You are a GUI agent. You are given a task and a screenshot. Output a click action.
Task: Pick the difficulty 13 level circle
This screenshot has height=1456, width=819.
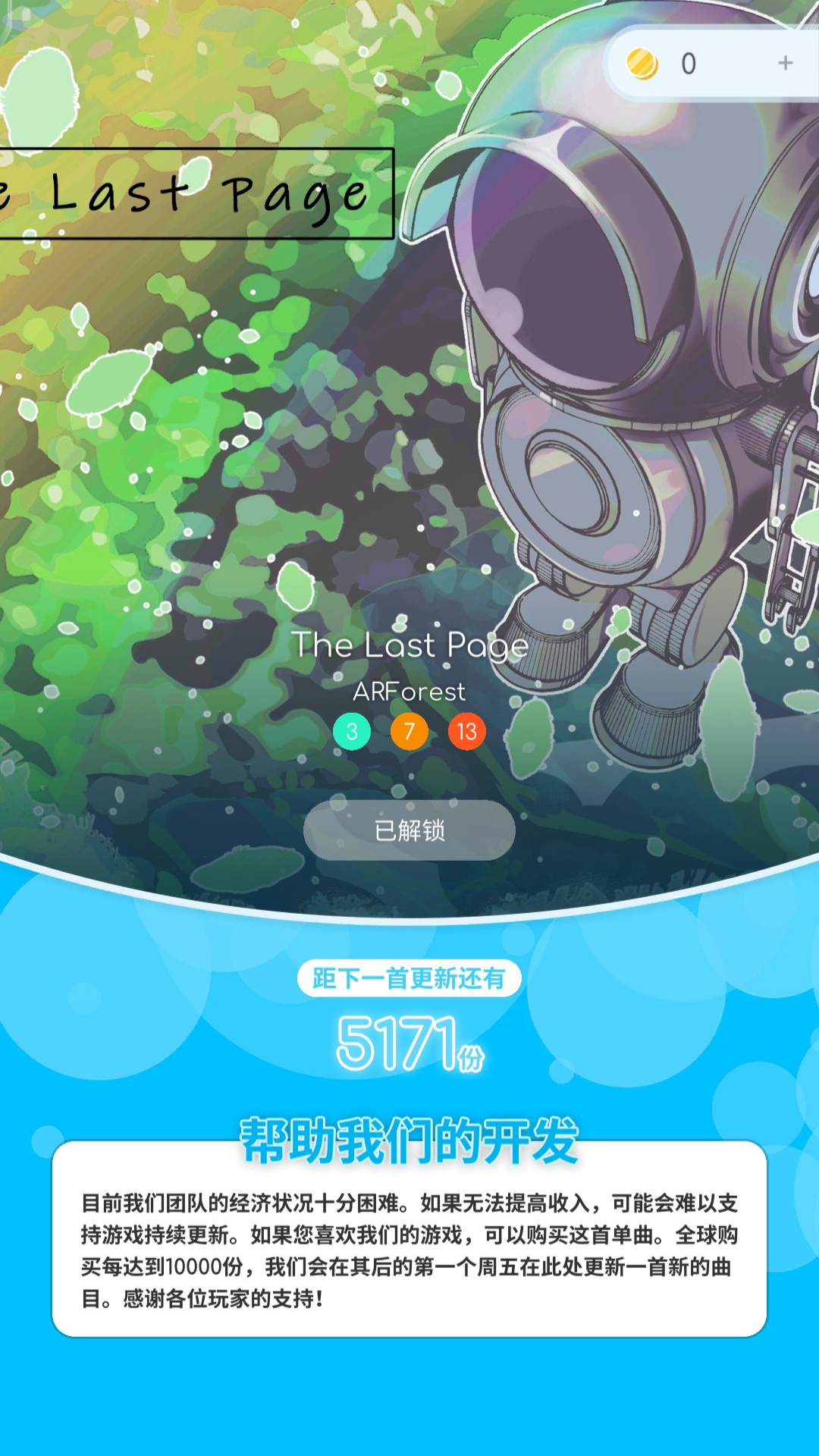467,732
